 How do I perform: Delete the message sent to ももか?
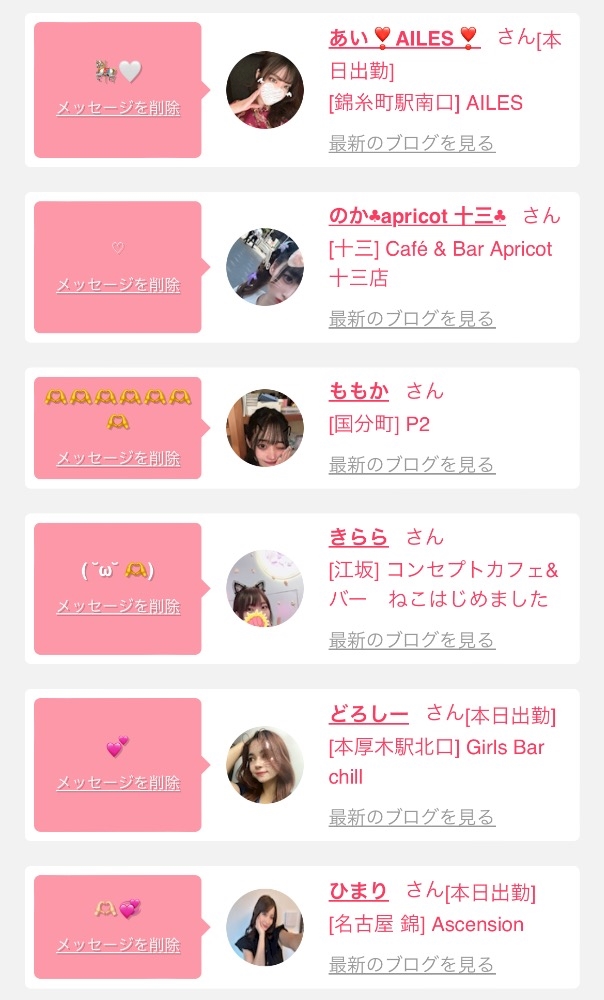(118, 458)
